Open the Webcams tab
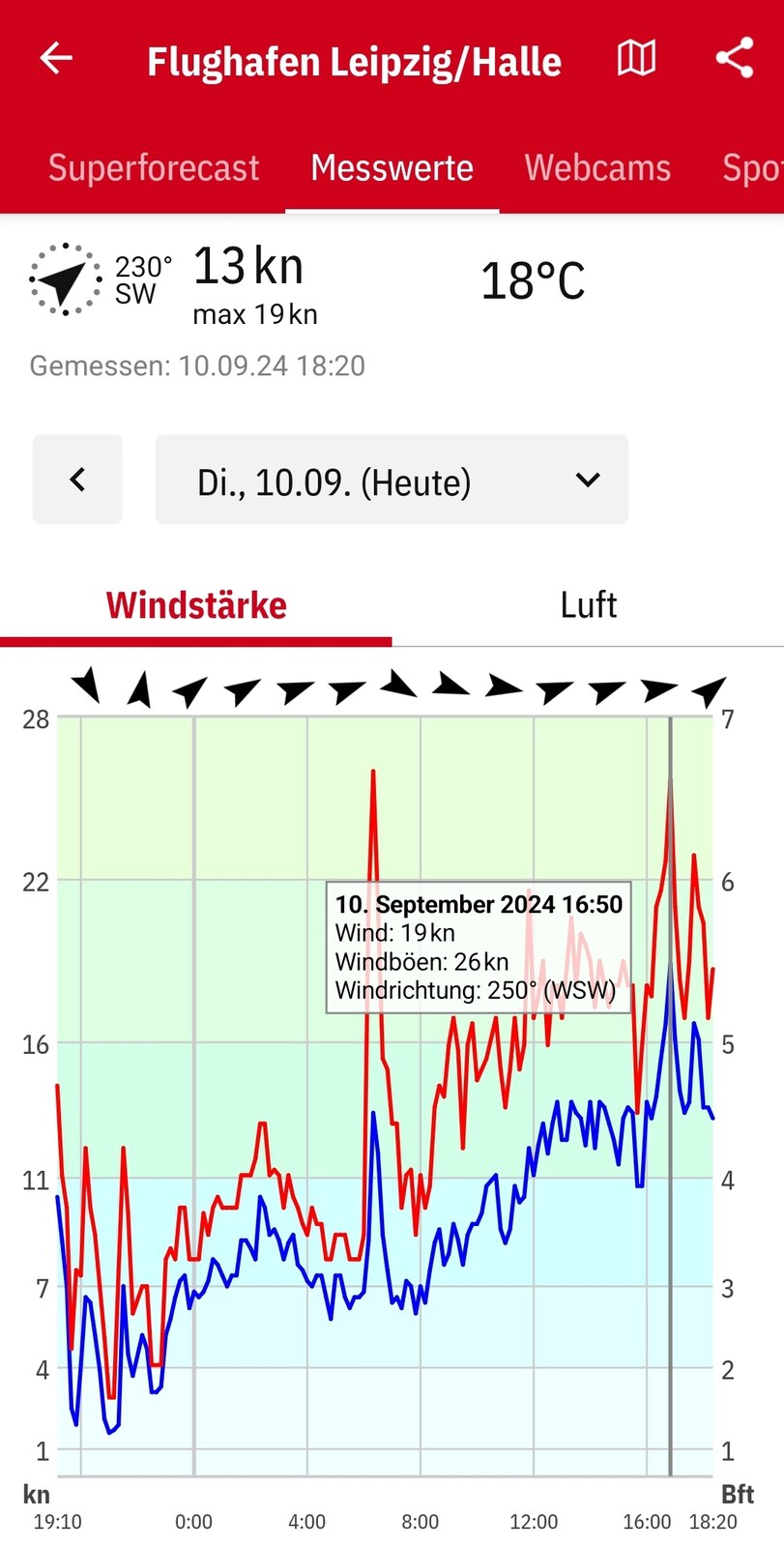The height and width of the screenshot is (1547, 784). [x=597, y=168]
